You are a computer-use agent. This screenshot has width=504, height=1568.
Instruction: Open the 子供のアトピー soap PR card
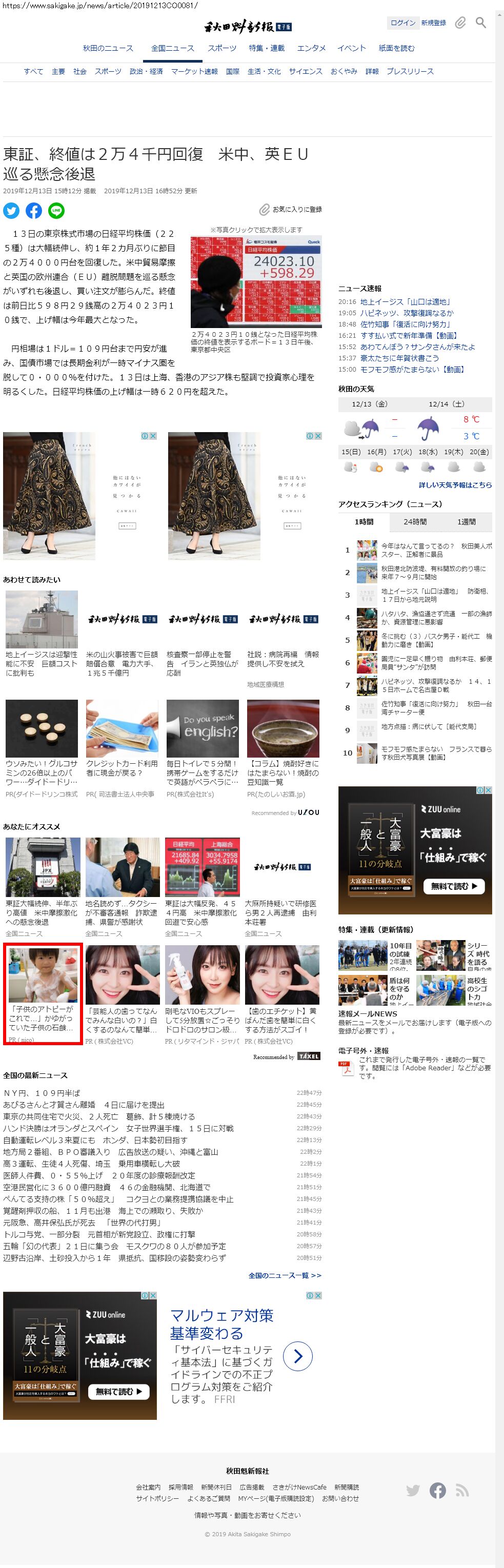(43, 994)
